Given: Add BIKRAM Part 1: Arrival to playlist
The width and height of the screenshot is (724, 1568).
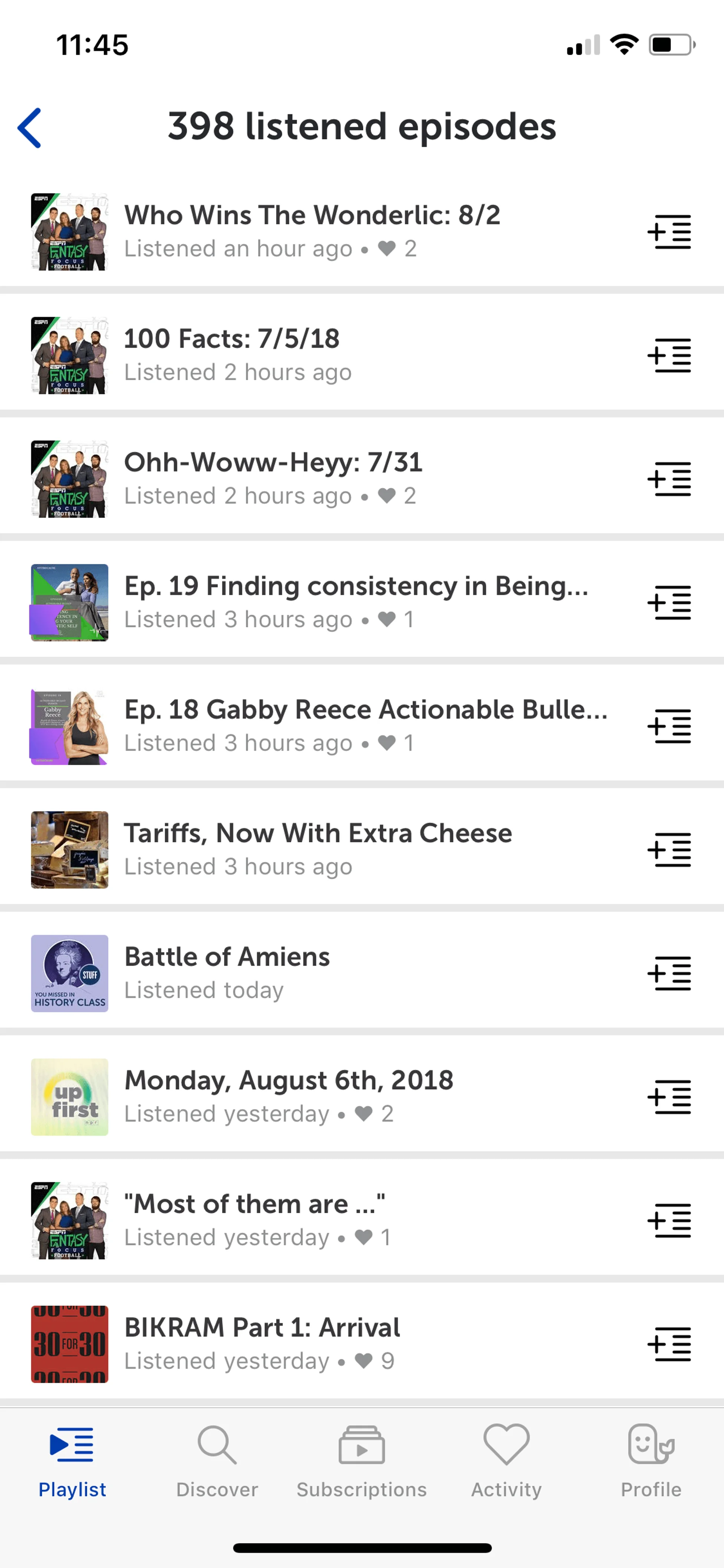Looking at the screenshot, I should click(x=669, y=1344).
